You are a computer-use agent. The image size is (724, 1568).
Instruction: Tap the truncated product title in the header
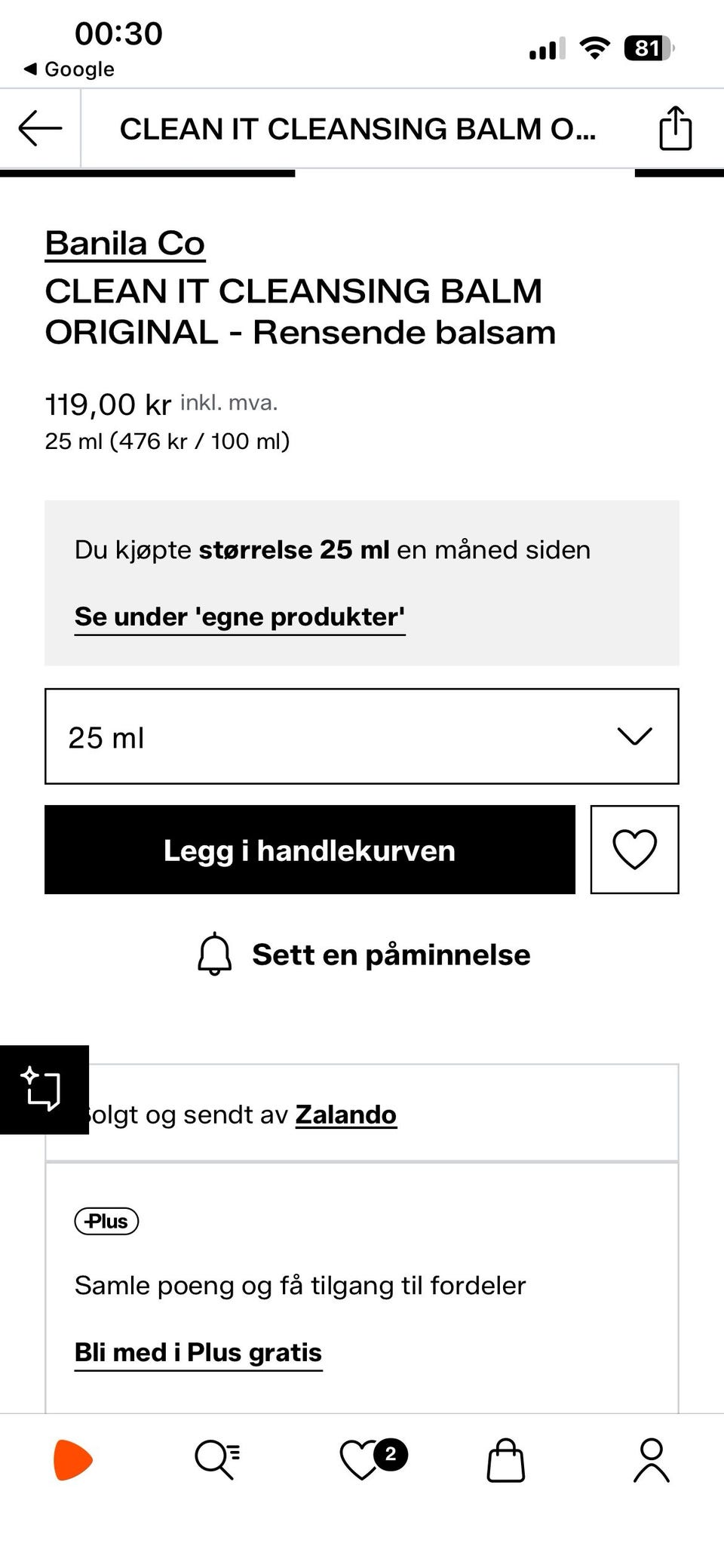pyautogui.click(x=358, y=128)
